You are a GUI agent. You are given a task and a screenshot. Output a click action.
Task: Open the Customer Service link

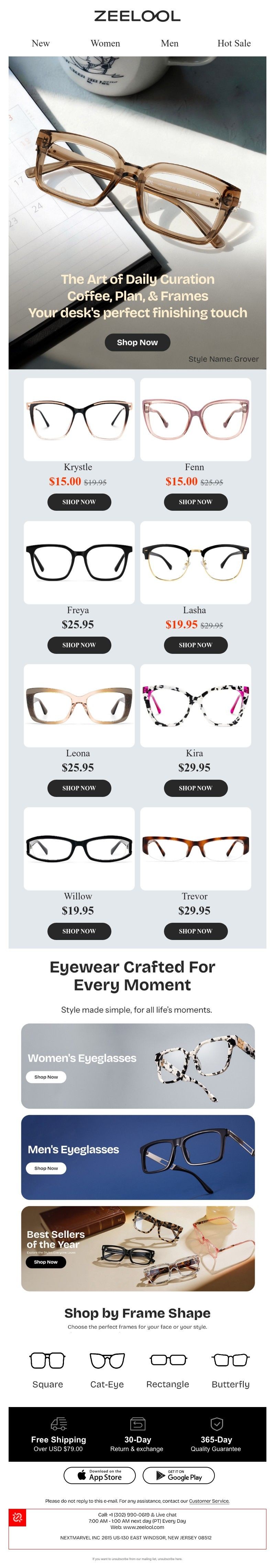[209, 1501]
